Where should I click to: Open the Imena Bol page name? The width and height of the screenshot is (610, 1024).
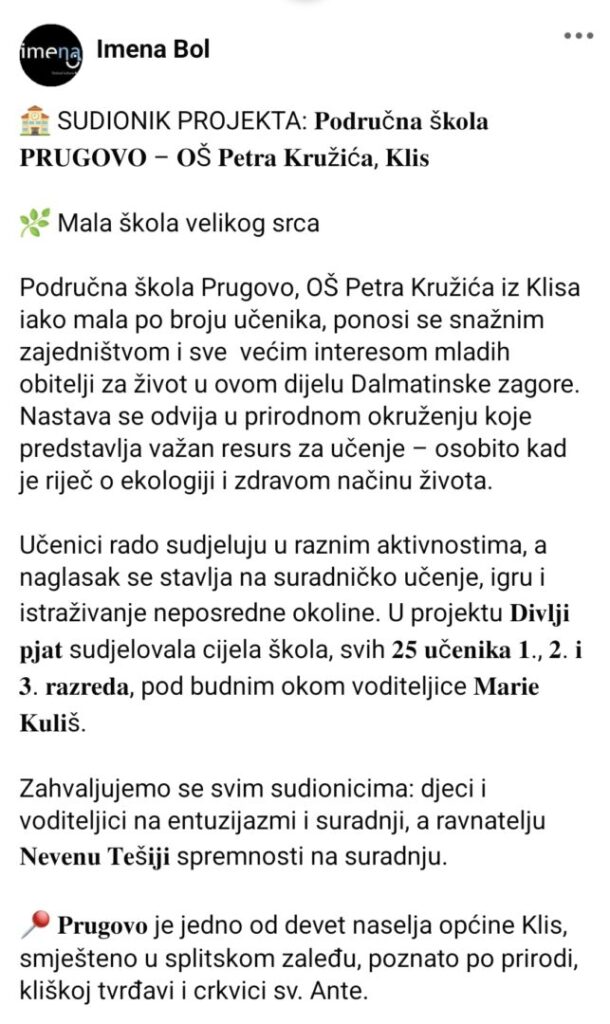pyautogui.click(x=153, y=49)
